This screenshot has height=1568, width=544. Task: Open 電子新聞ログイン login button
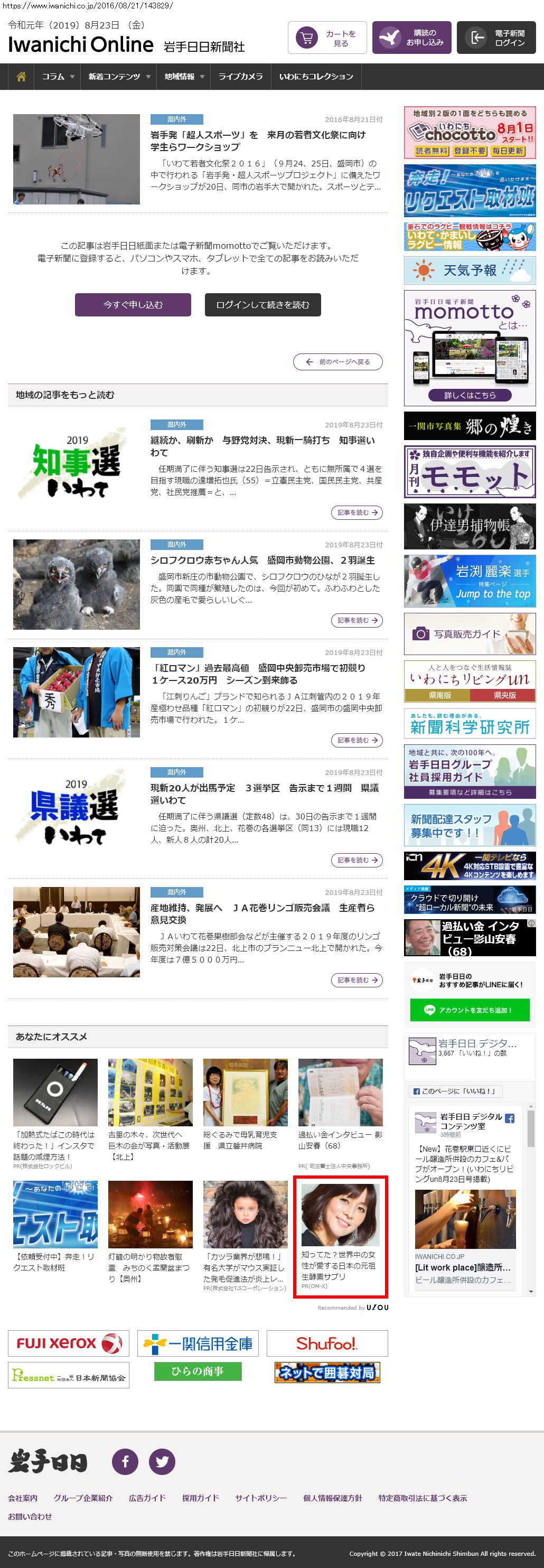coord(496,38)
